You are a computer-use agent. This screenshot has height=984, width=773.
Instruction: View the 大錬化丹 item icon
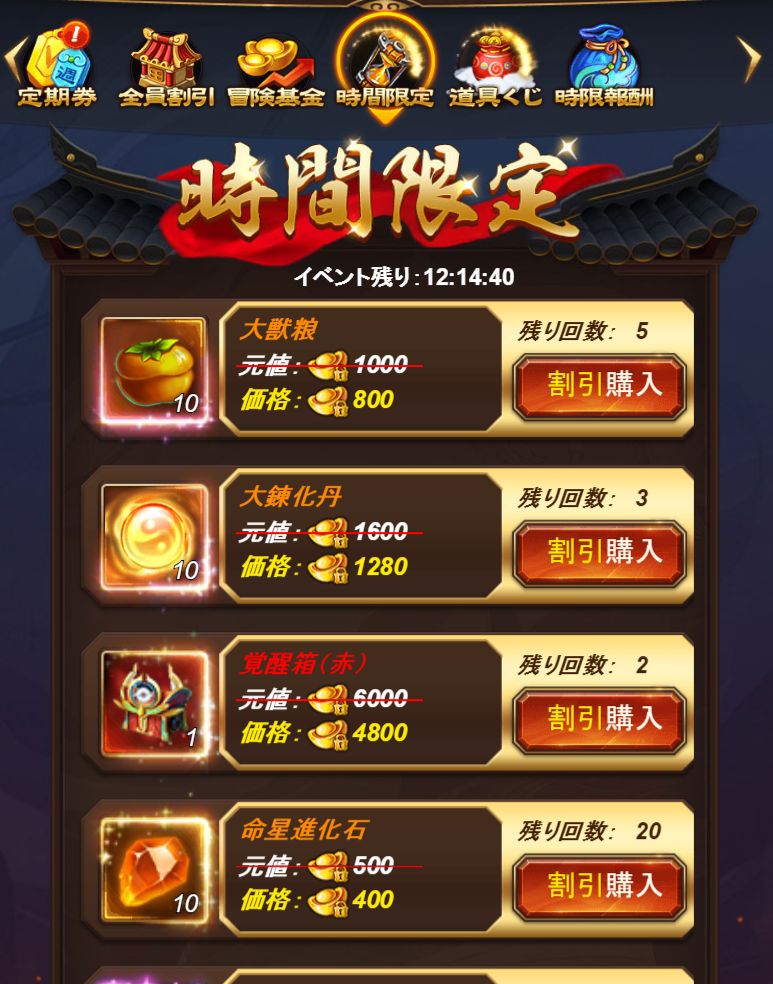point(154,538)
